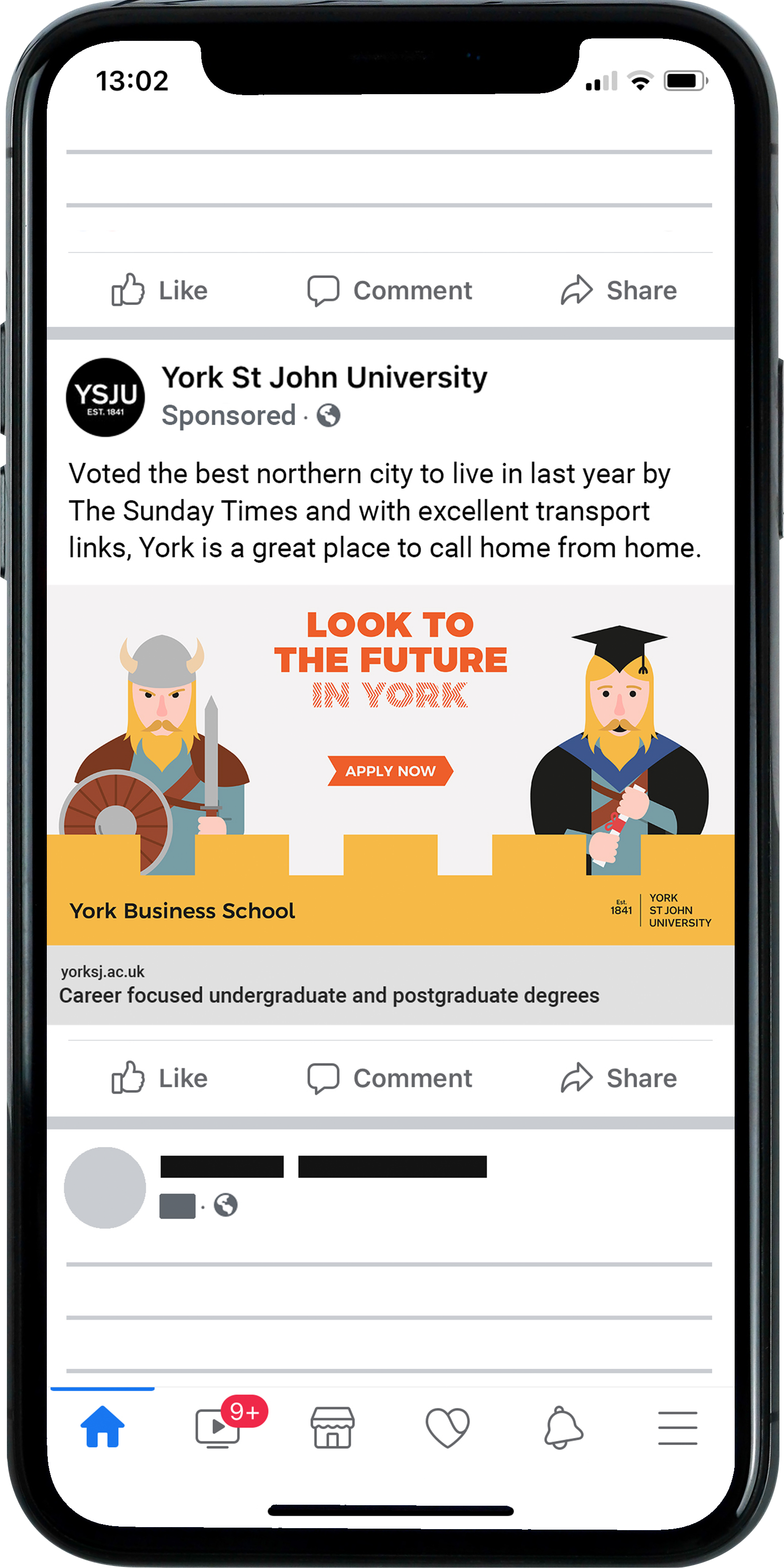This screenshot has width=784, height=1568.
Task: Share the York St John University ad
Action: pyautogui.click(x=619, y=1078)
